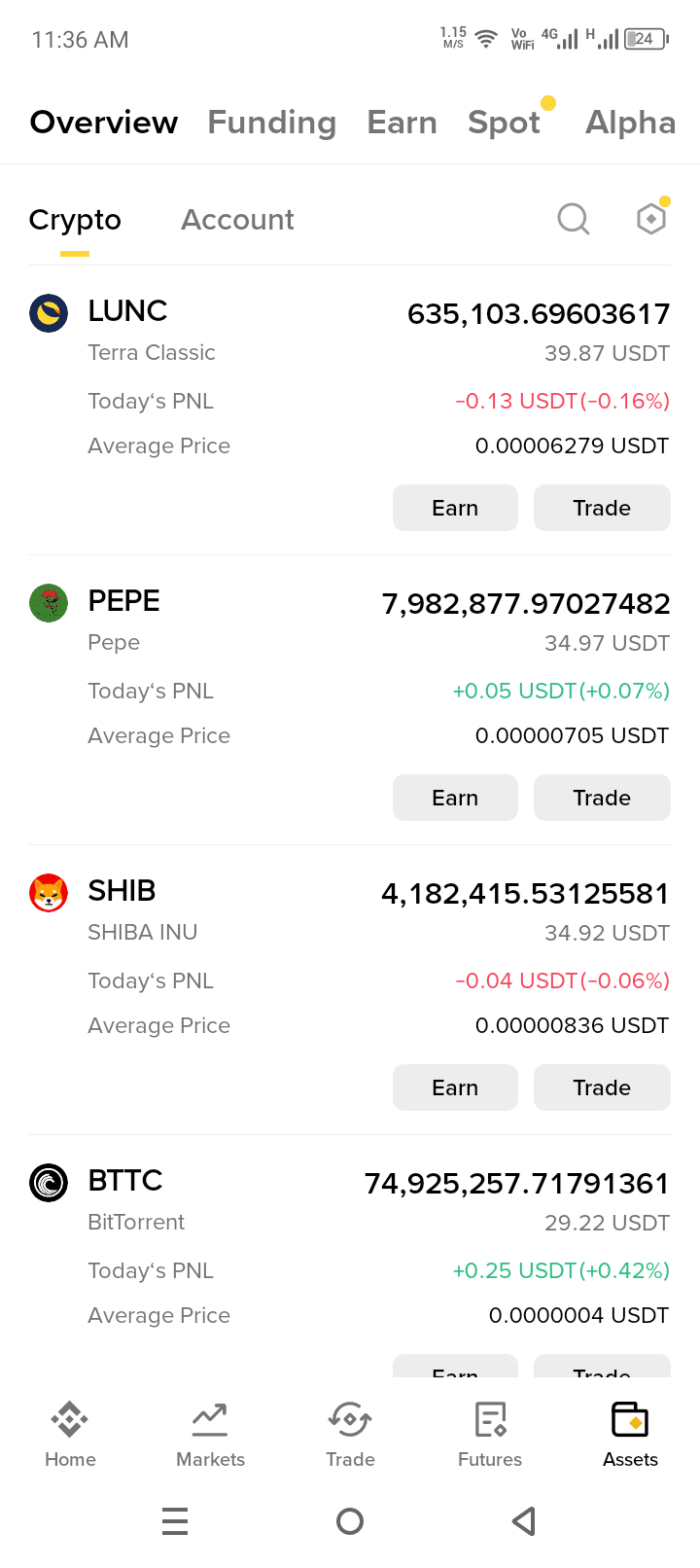Screen dimensions: 700x1568
Task: Tap the system back button
Action: click(x=524, y=1520)
